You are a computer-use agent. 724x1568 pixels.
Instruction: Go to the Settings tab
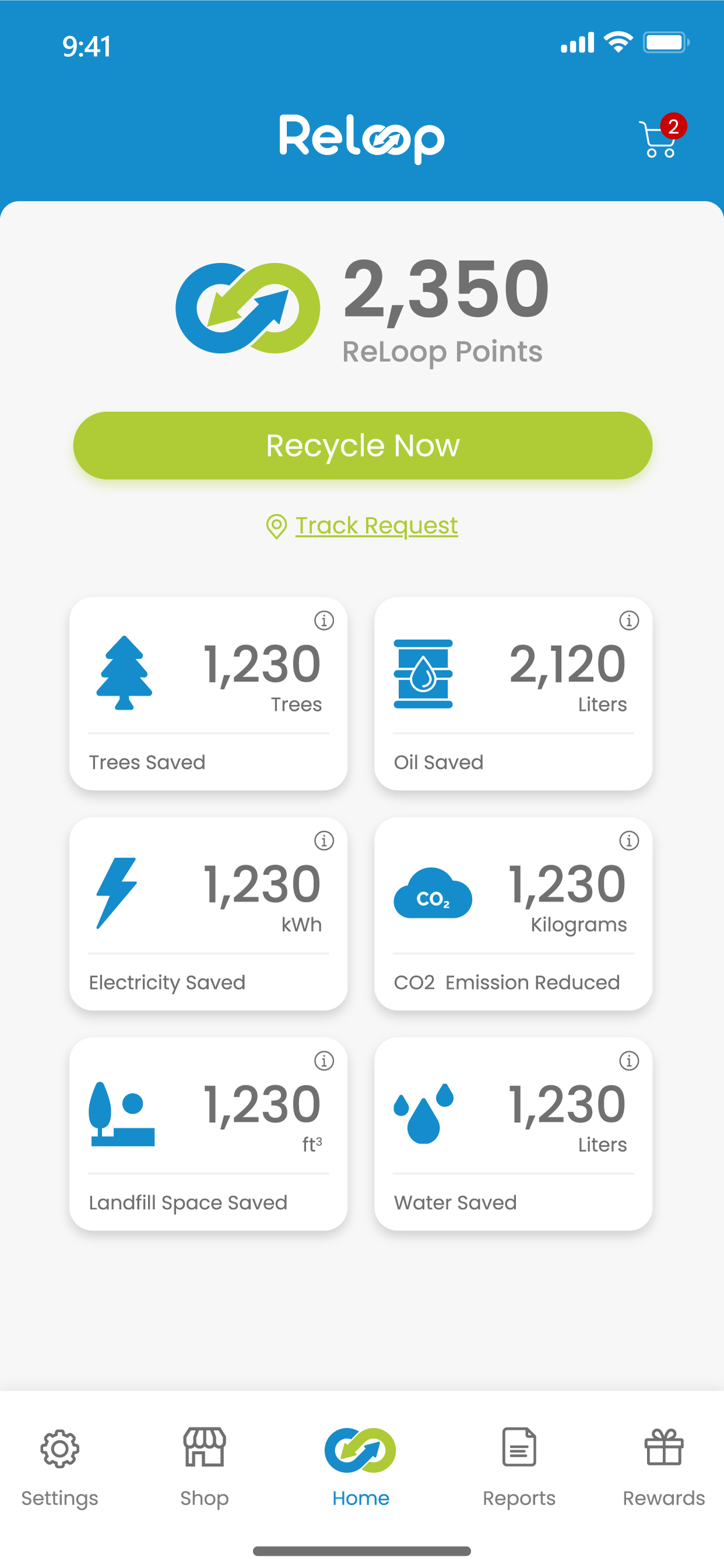pos(59,1468)
